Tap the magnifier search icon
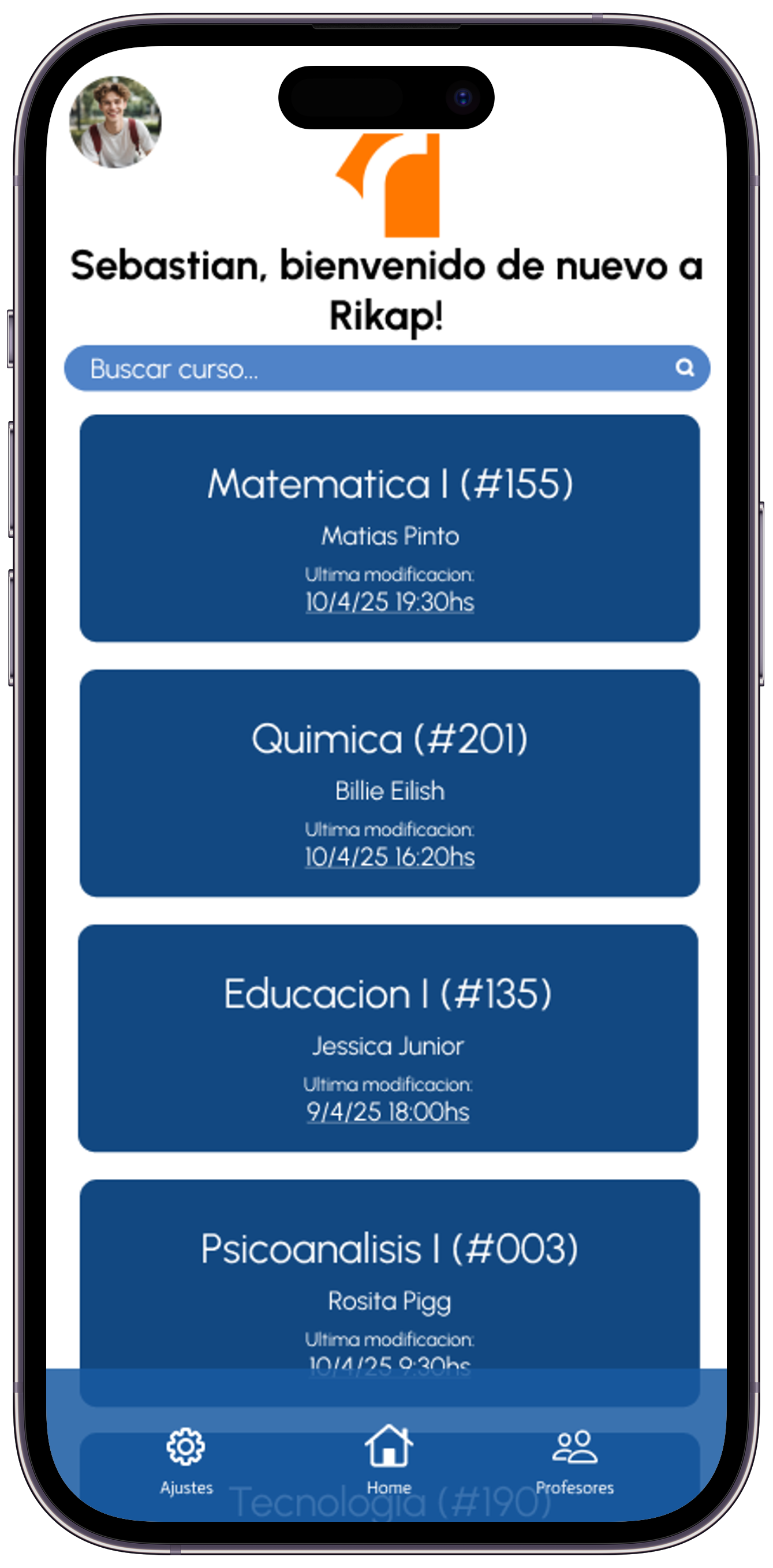The width and height of the screenshot is (773, 1568). pos(685,367)
